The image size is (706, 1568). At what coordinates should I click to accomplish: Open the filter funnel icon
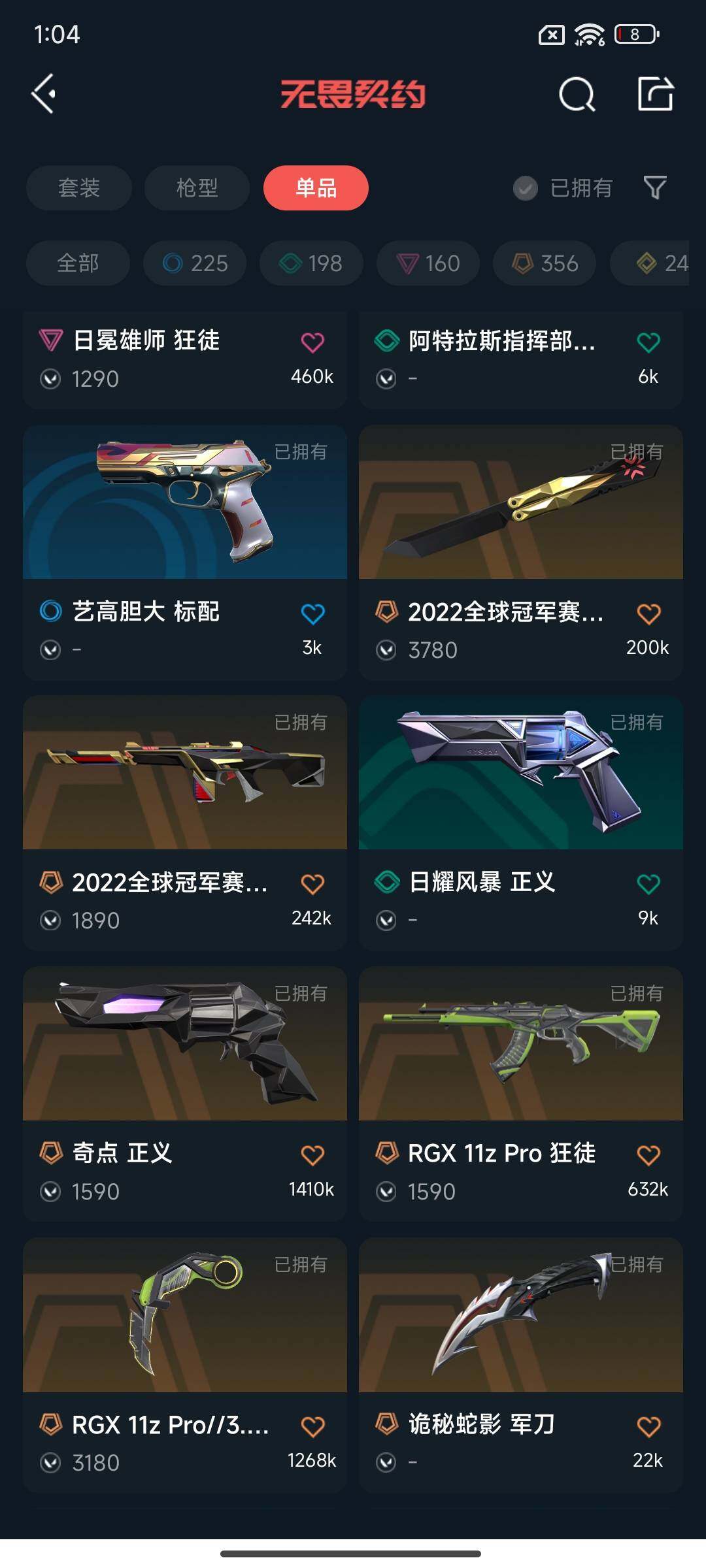656,188
